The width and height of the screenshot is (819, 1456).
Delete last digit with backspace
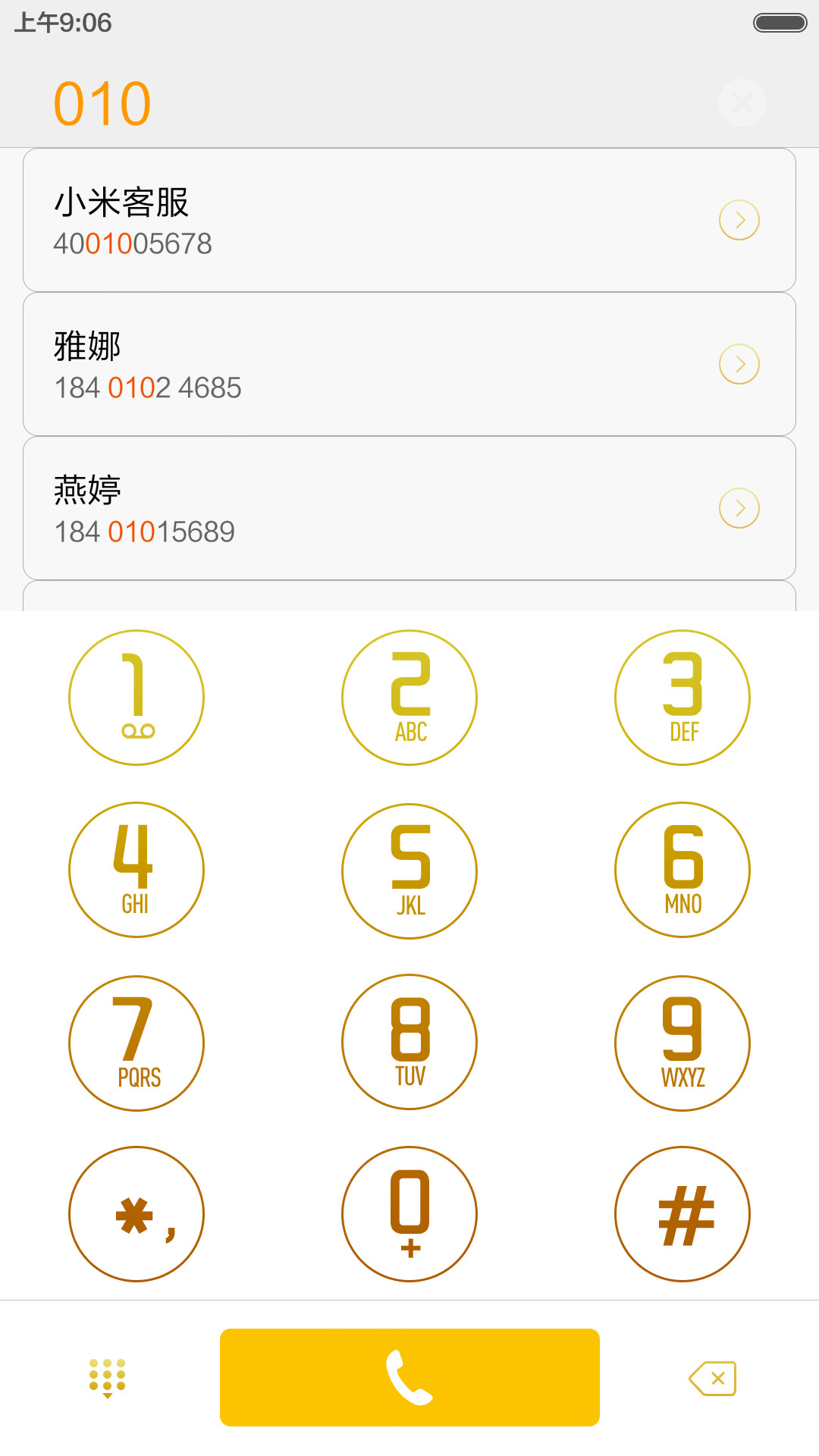tap(712, 1378)
